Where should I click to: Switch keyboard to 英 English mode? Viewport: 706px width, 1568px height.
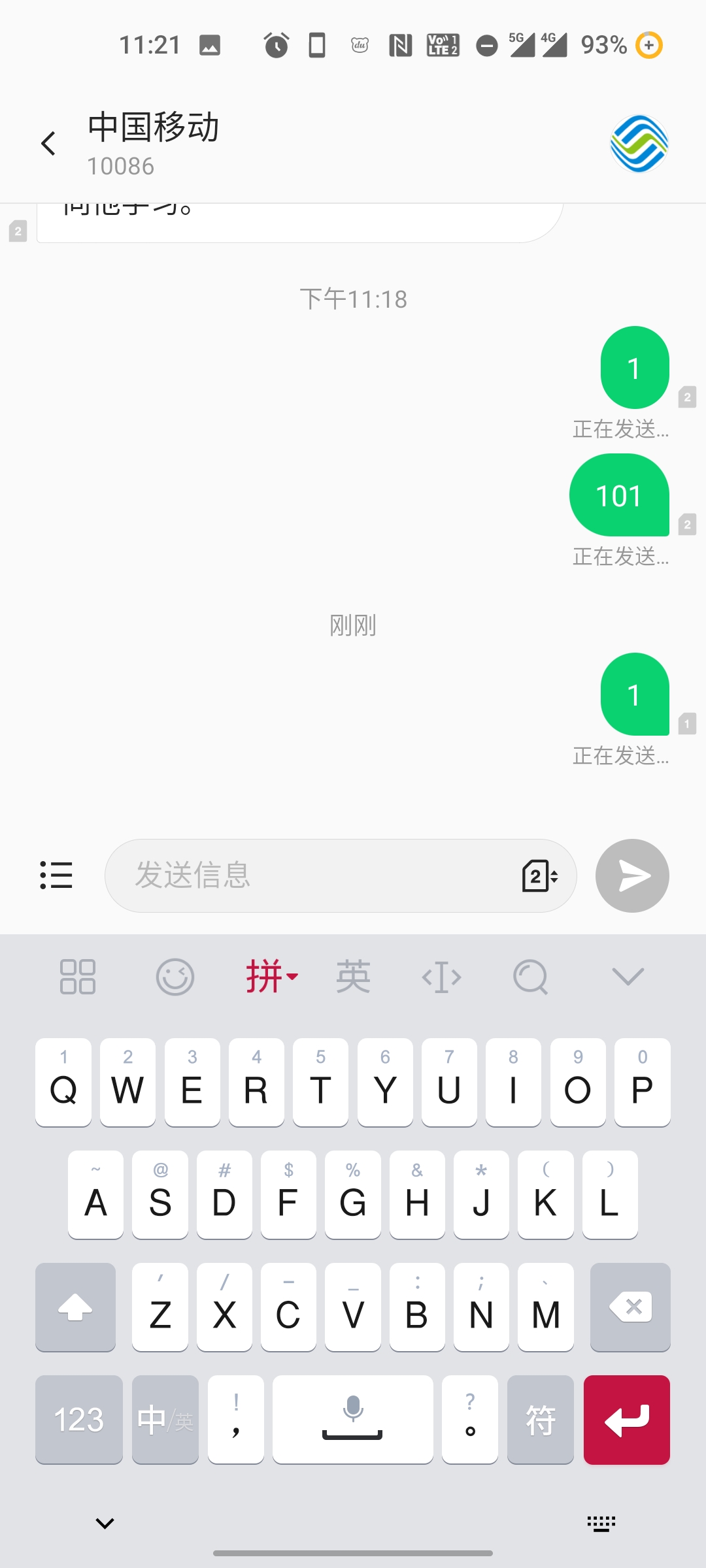click(353, 977)
